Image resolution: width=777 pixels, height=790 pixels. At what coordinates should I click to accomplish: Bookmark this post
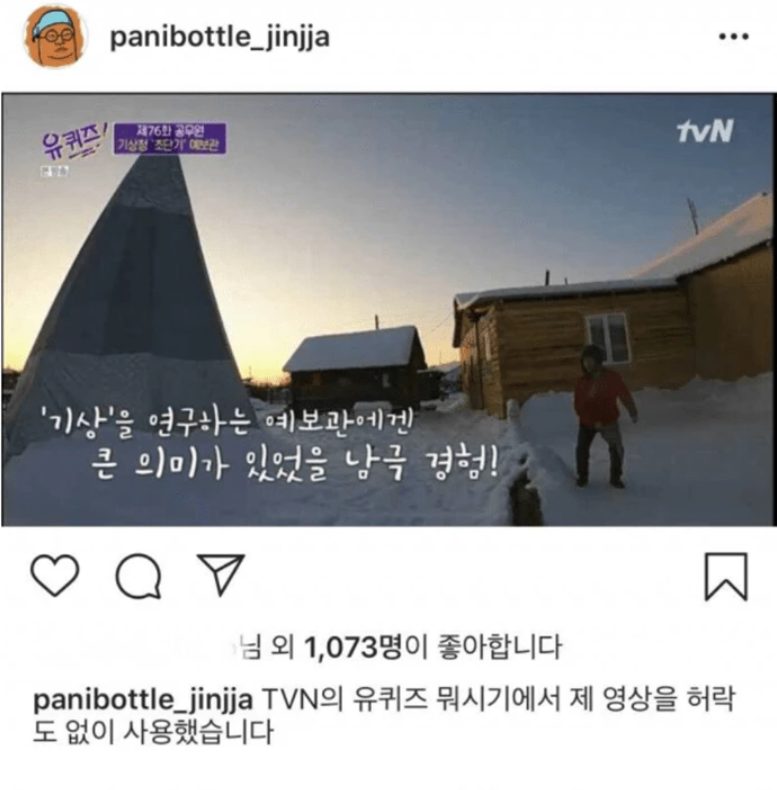click(725, 576)
